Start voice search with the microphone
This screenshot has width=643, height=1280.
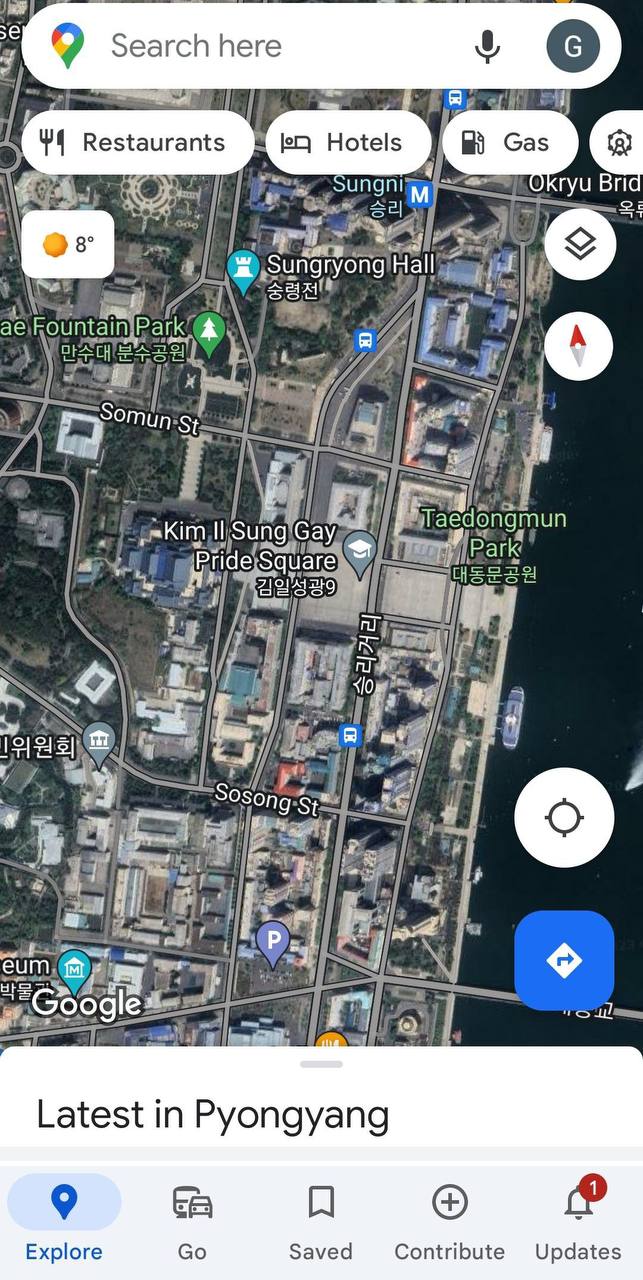click(x=487, y=46)
